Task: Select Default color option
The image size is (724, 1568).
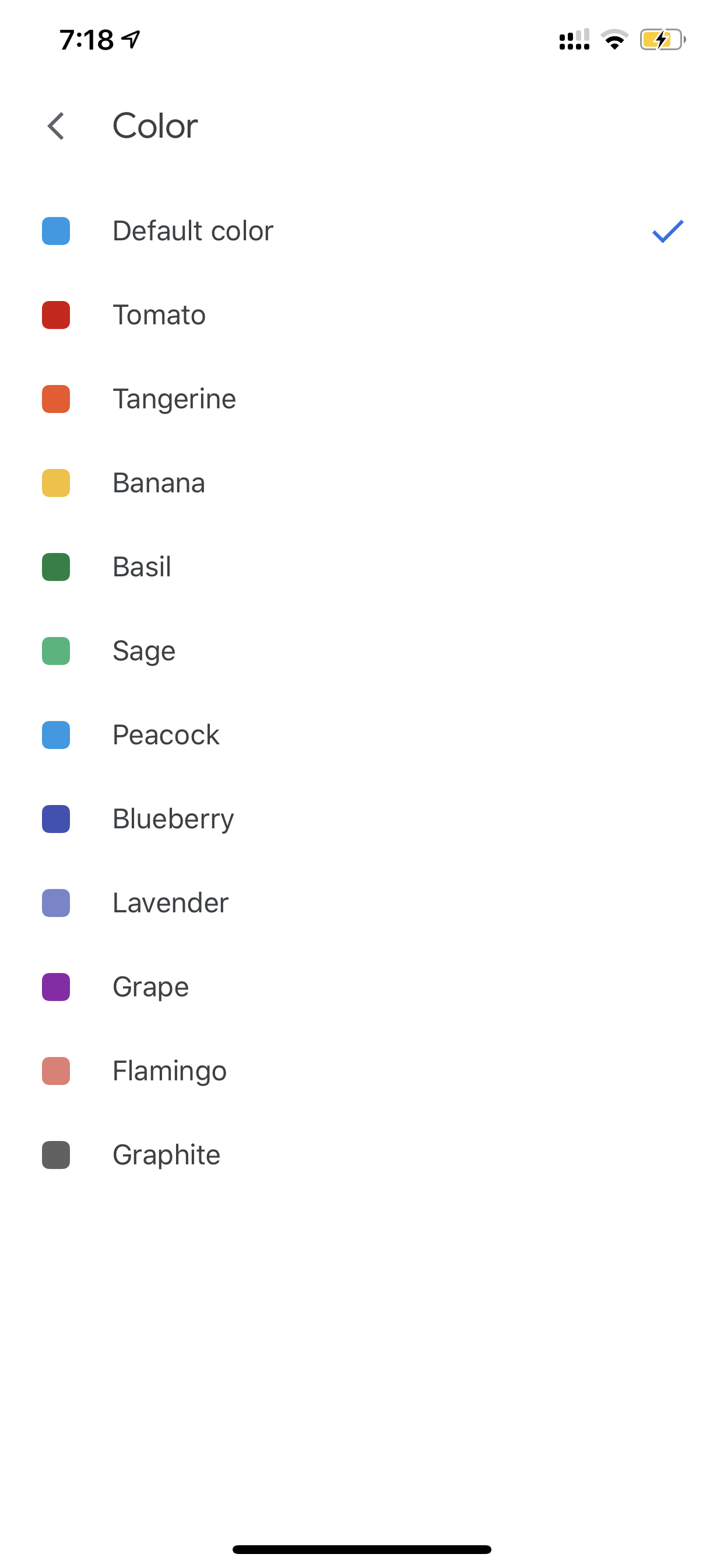Action: tap(362, 232)
